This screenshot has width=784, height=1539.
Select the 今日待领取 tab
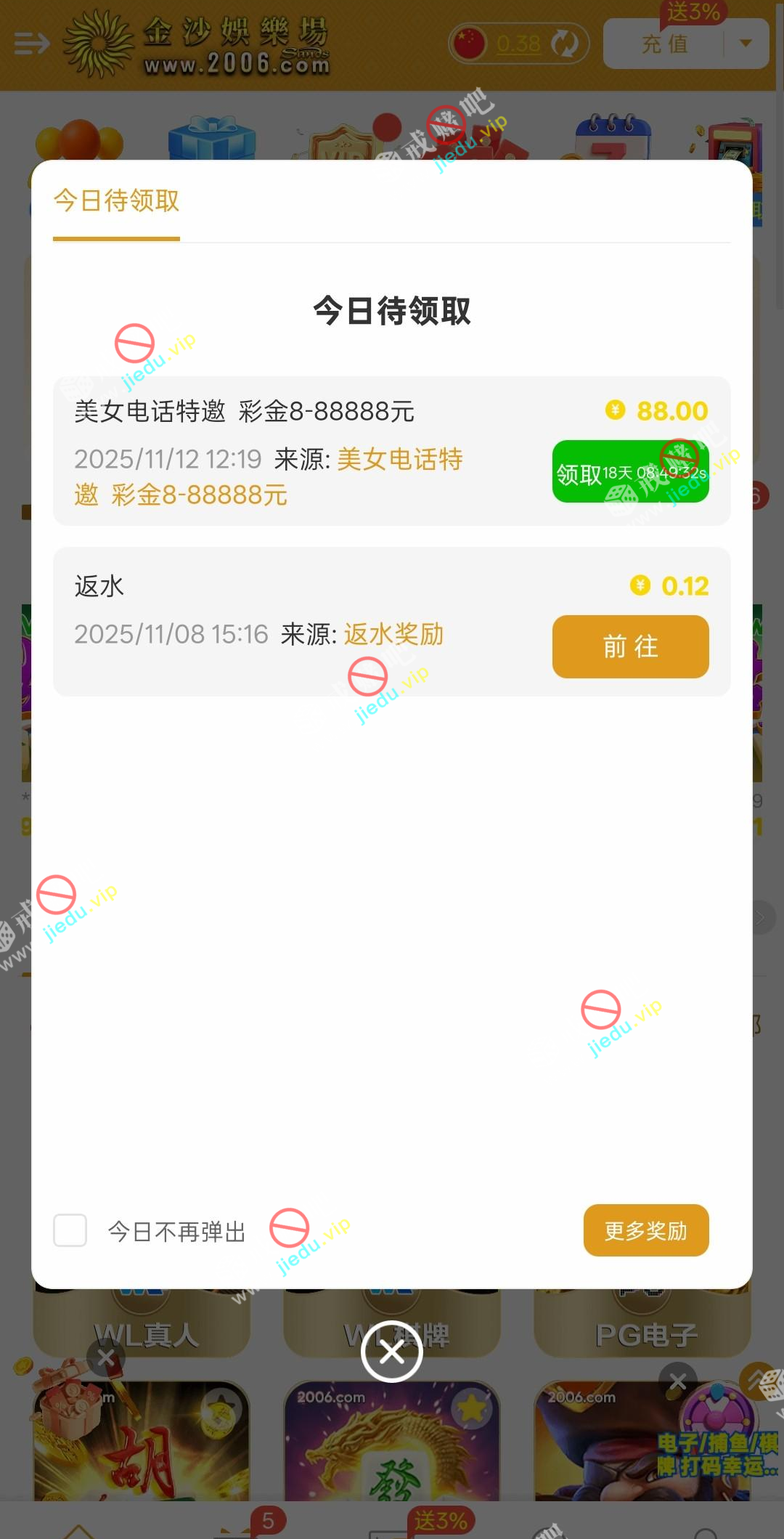tap(116, 201)
